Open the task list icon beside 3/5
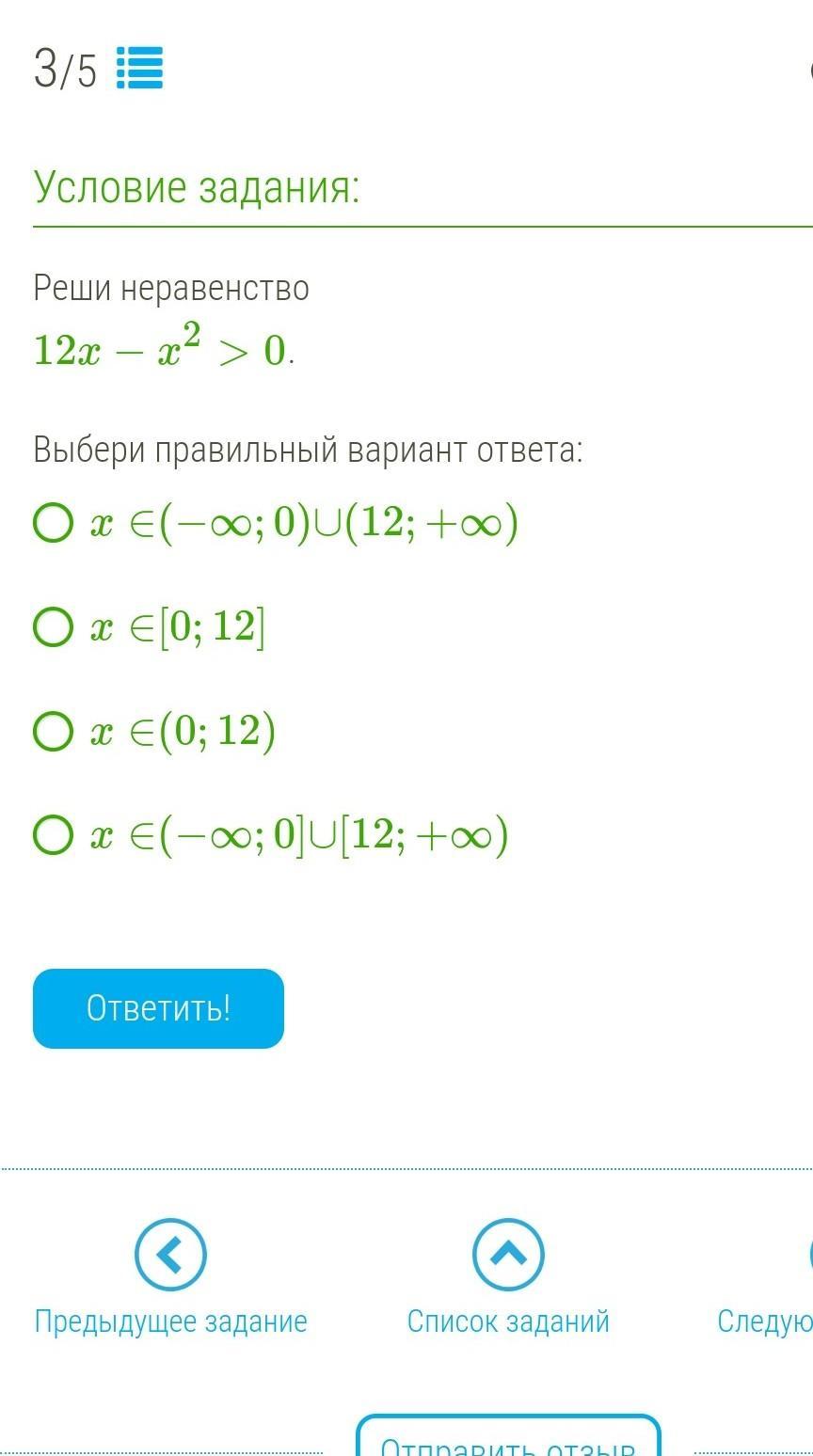813x1456 pixels. pyautogui.click(x=140, y=69)
